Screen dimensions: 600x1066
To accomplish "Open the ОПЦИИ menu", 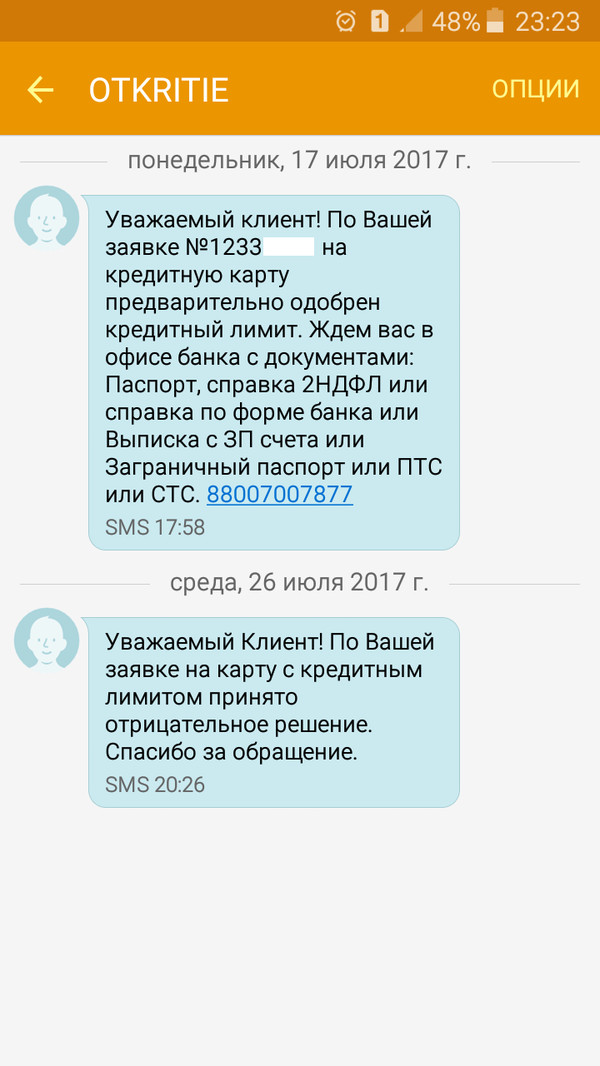I will click(535, 90).
